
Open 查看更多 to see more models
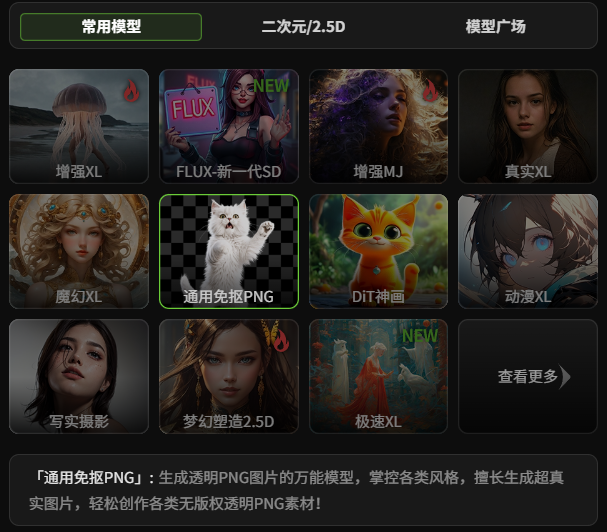(527, 376)
